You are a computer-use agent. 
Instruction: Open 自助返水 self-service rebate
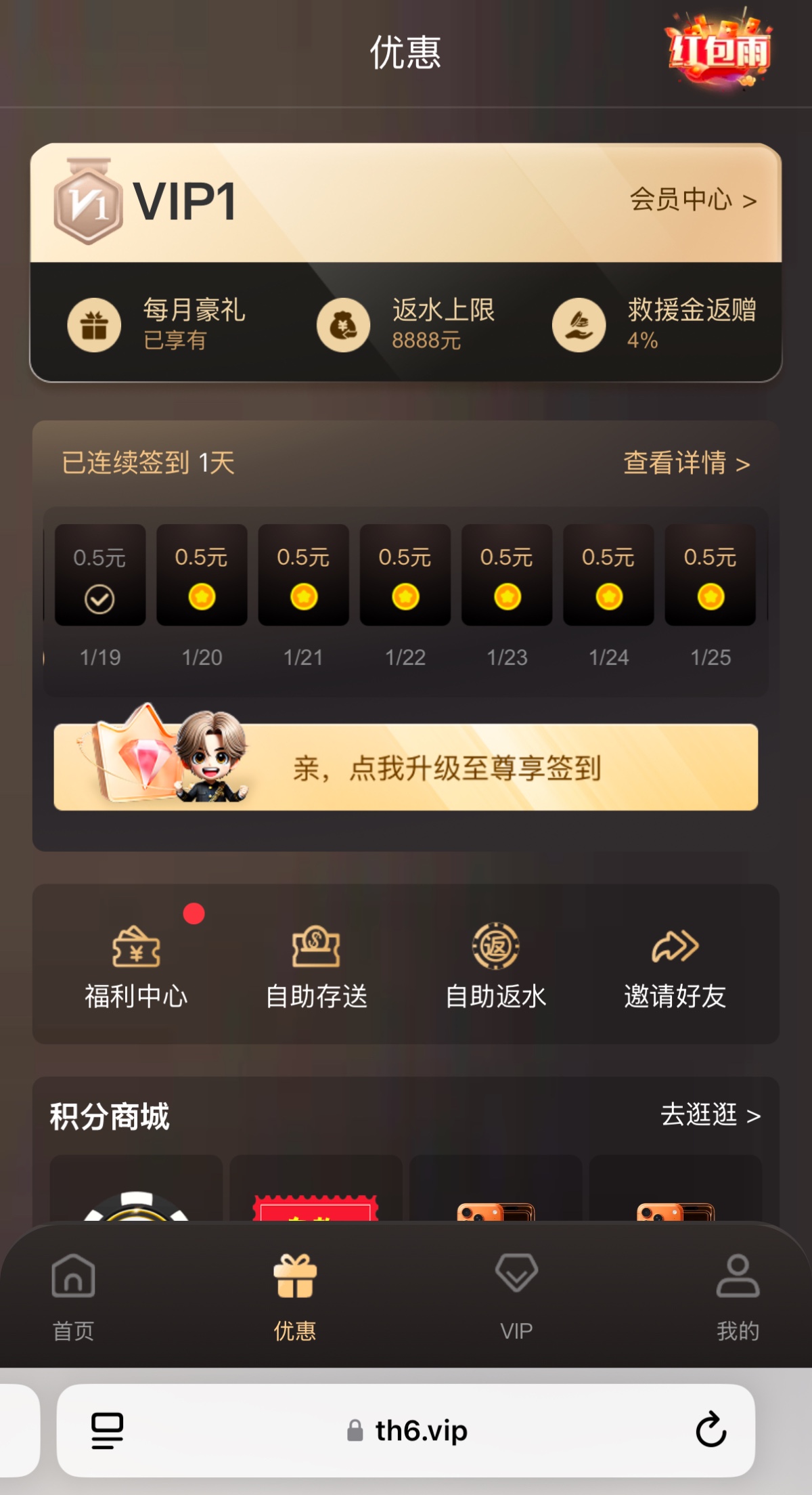(x=495, y=966)
